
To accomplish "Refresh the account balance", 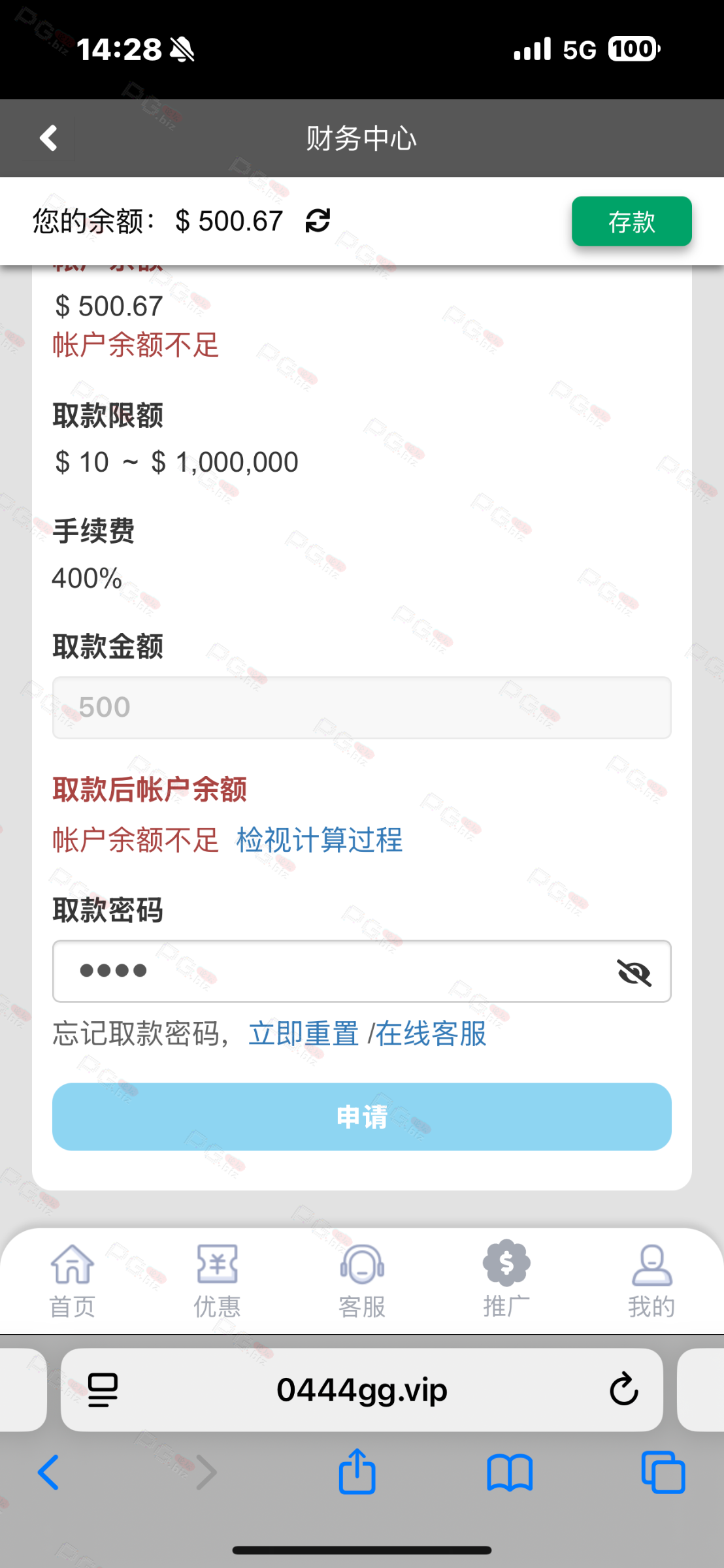I will point(318,221).
